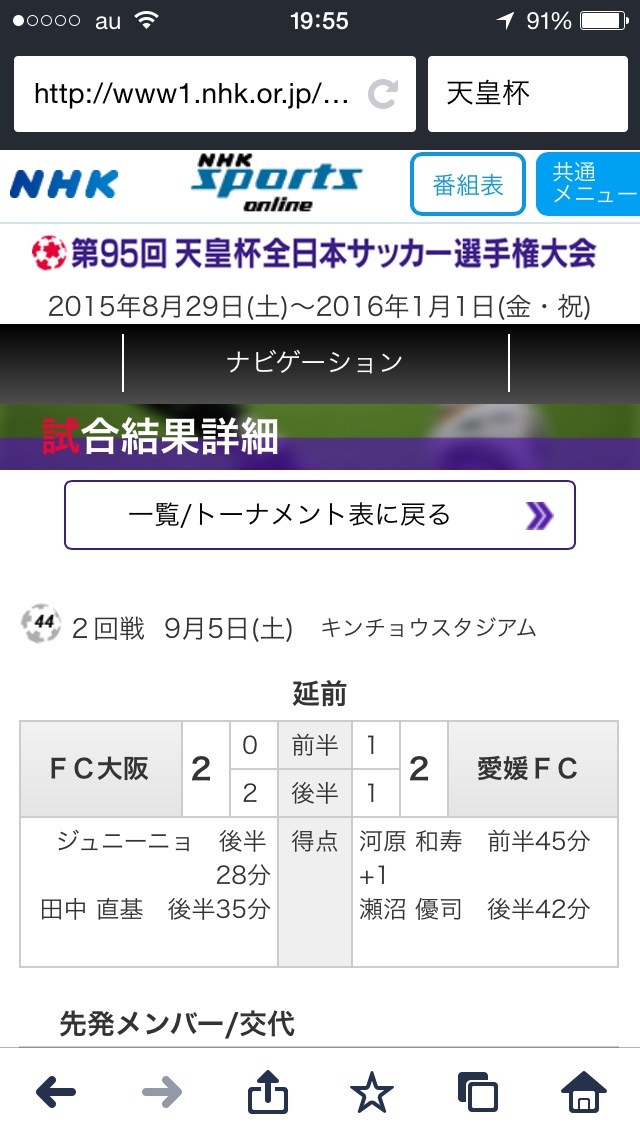Open the share sheet
640x1136 pixels.
click(268, 1093)
